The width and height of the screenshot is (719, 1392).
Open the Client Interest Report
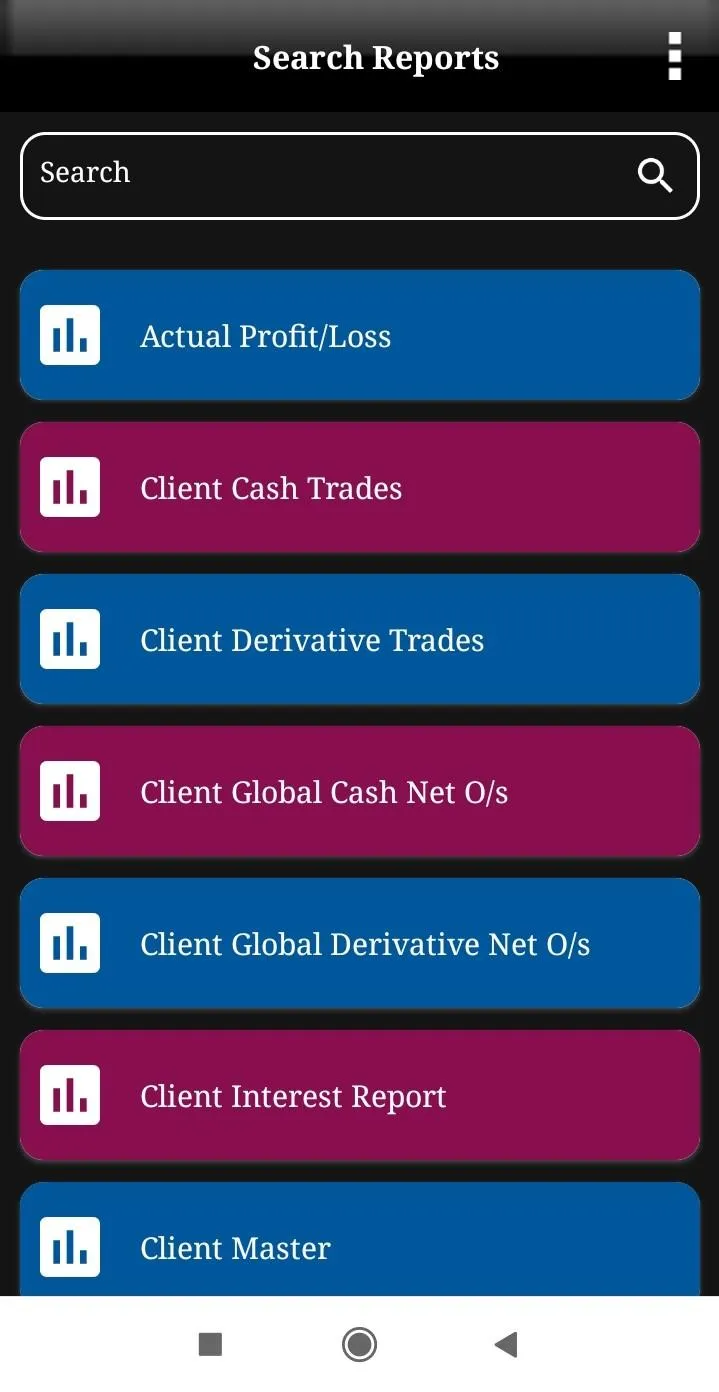click(360, 1095)
